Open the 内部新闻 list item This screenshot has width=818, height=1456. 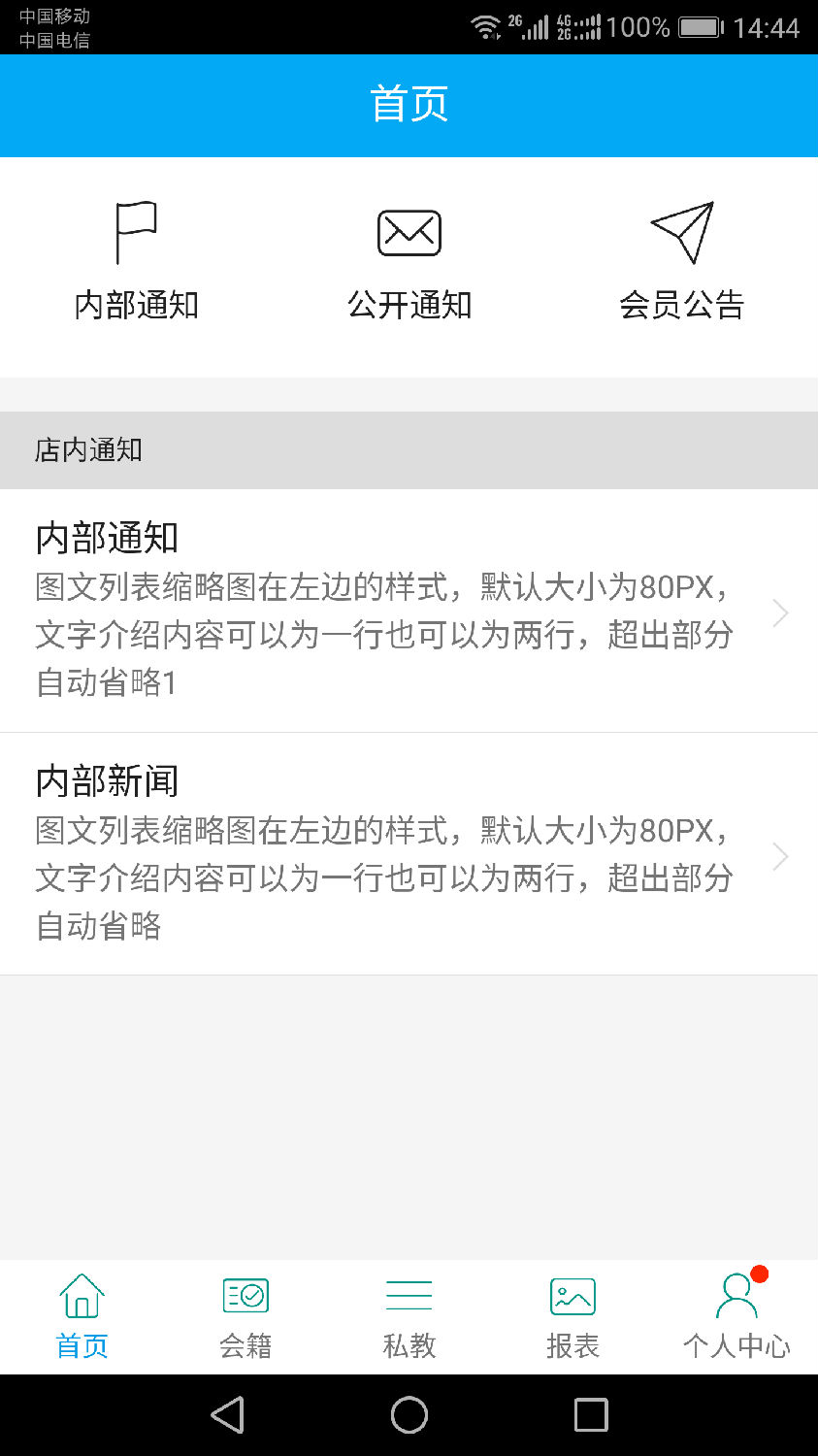408,854
